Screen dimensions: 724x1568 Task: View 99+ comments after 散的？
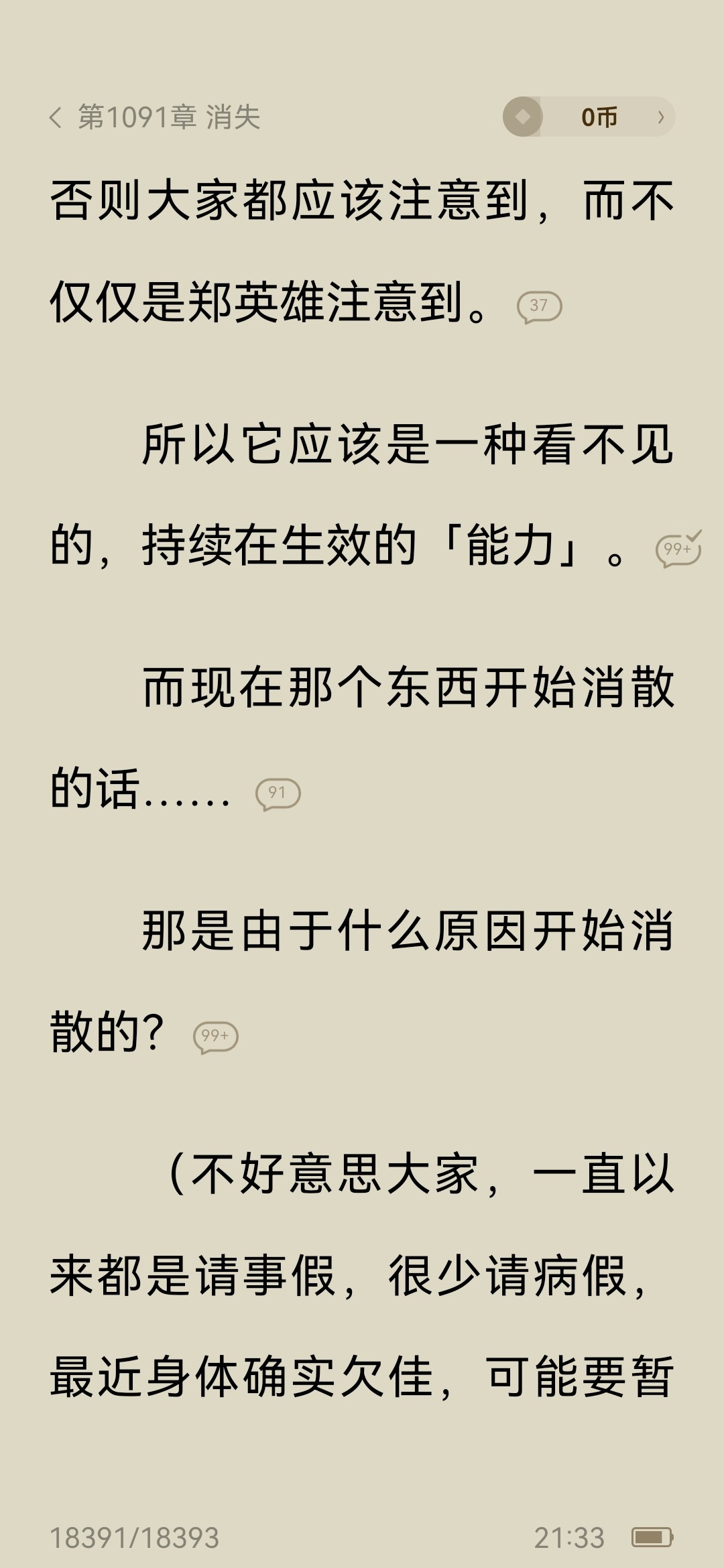[x=216, y=1037]
